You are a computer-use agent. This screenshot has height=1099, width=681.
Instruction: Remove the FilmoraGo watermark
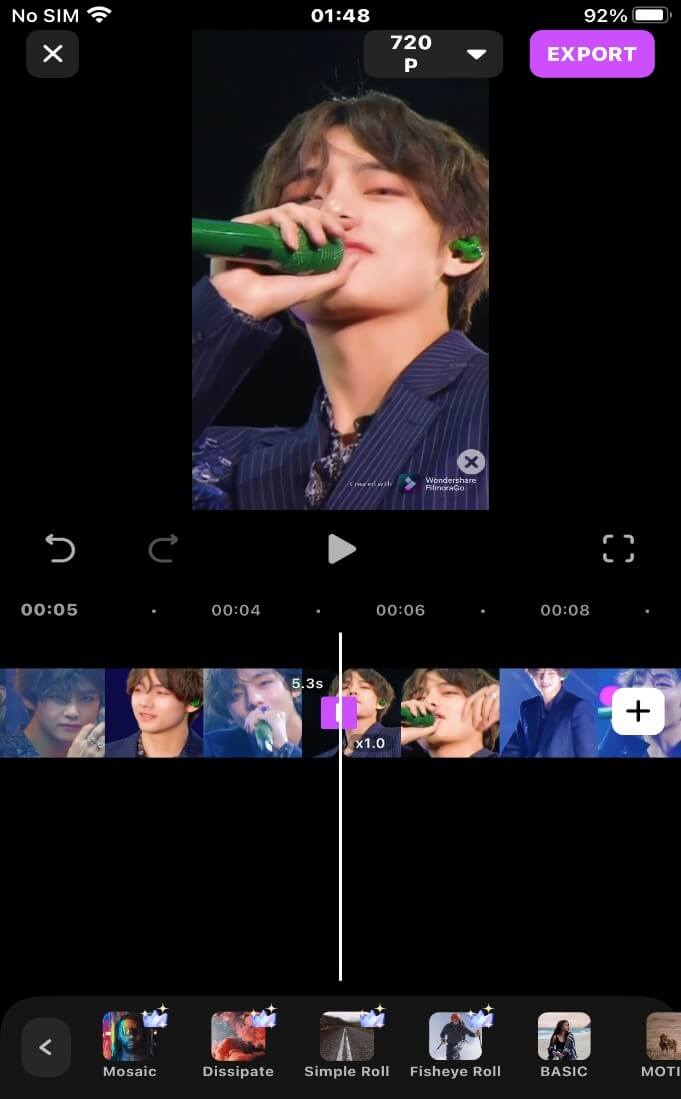(471, 461)
